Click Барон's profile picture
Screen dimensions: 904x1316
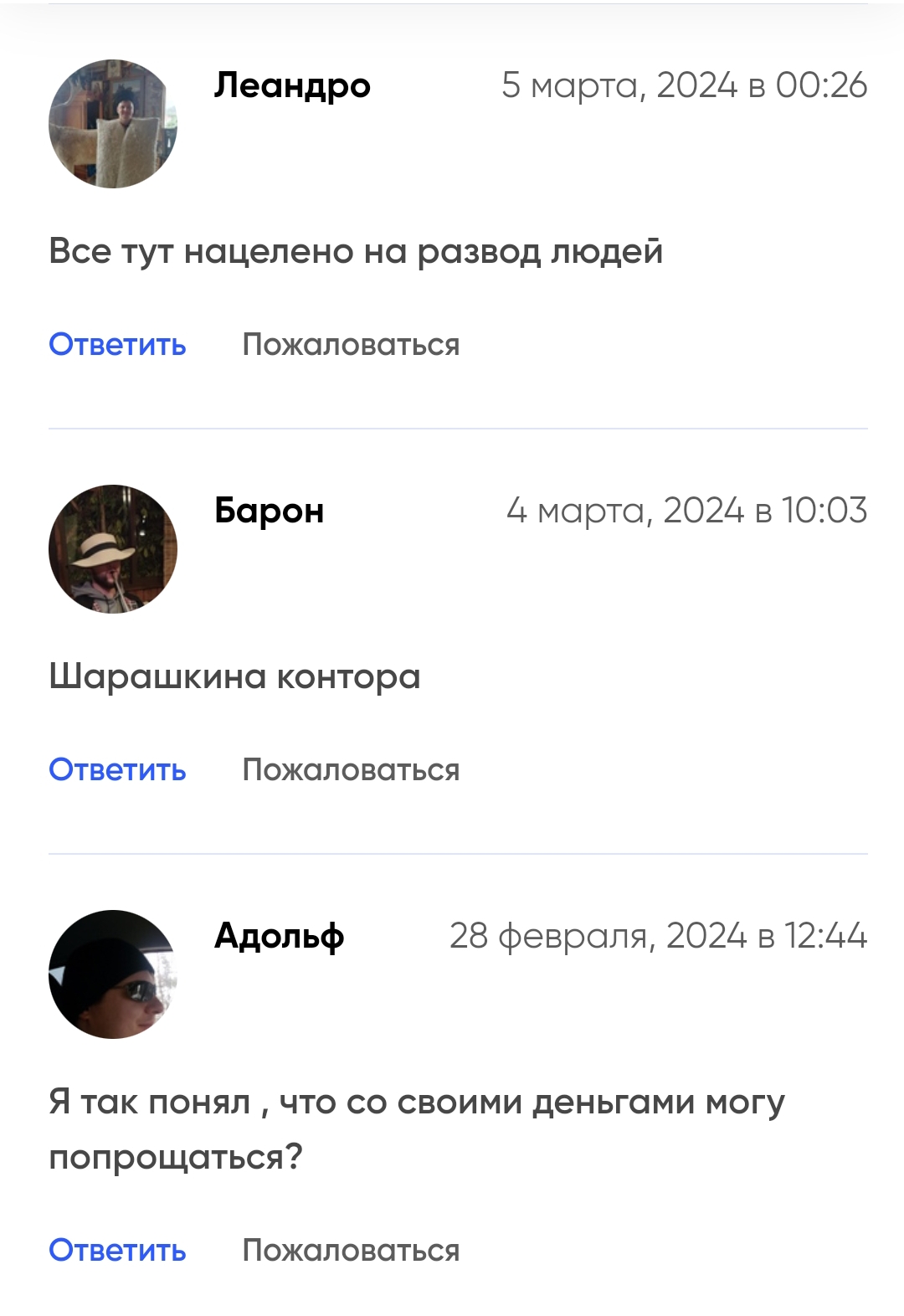(113, 548)
